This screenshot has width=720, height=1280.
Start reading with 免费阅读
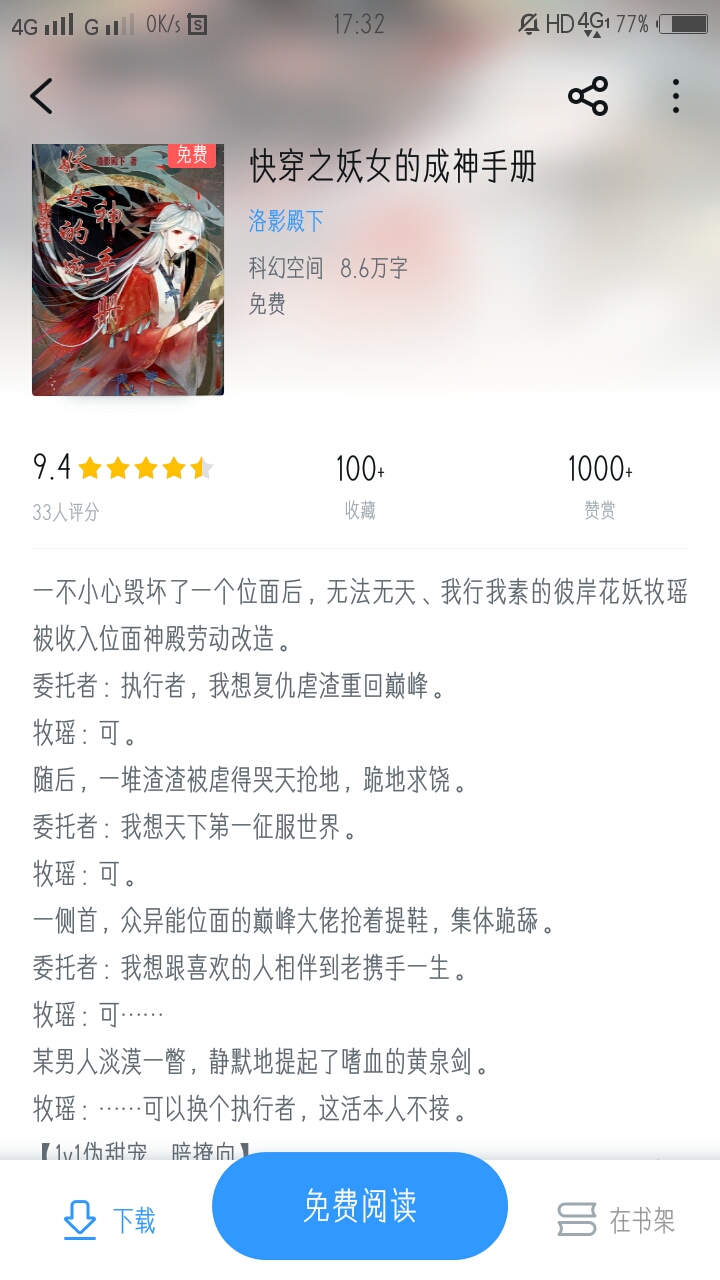(360, 1206)
